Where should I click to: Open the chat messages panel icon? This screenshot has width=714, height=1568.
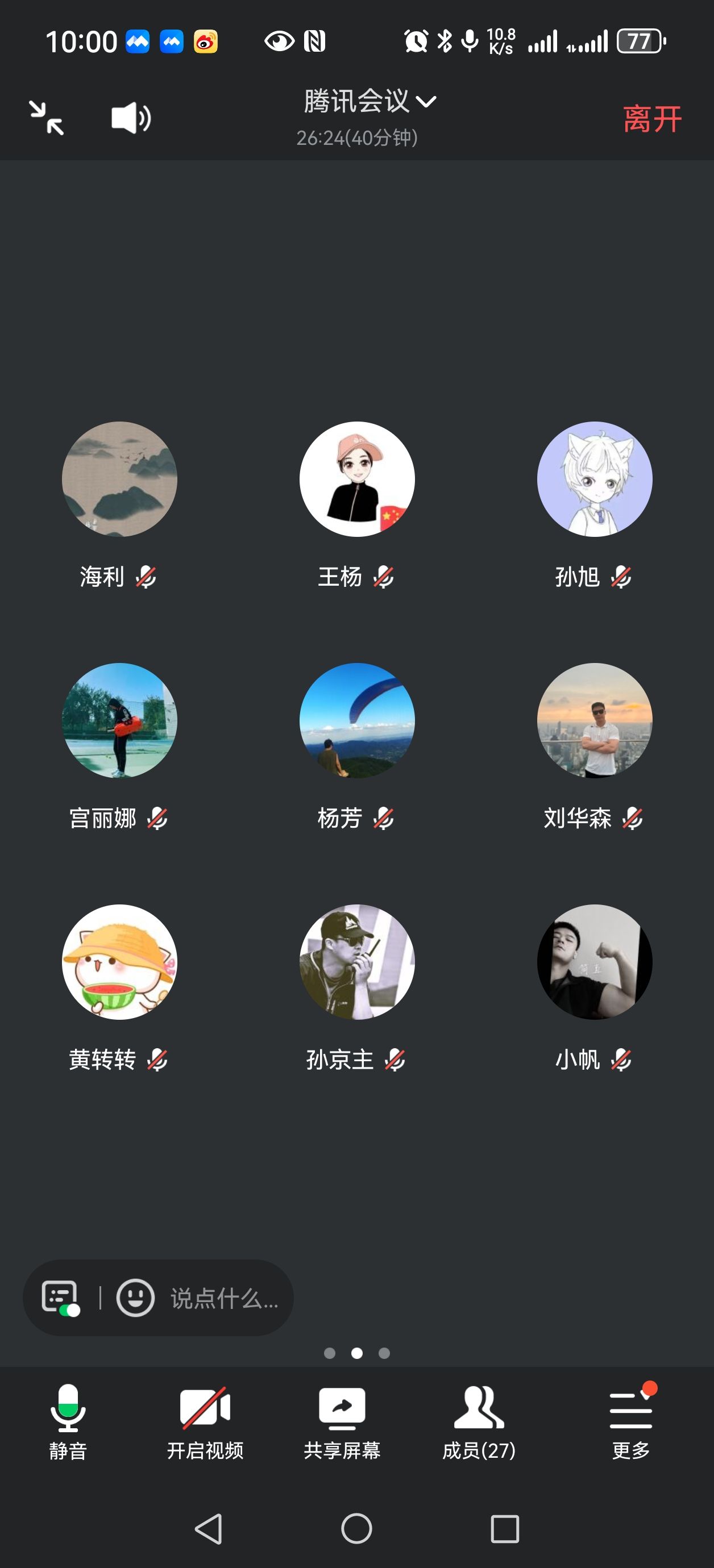60,1298
